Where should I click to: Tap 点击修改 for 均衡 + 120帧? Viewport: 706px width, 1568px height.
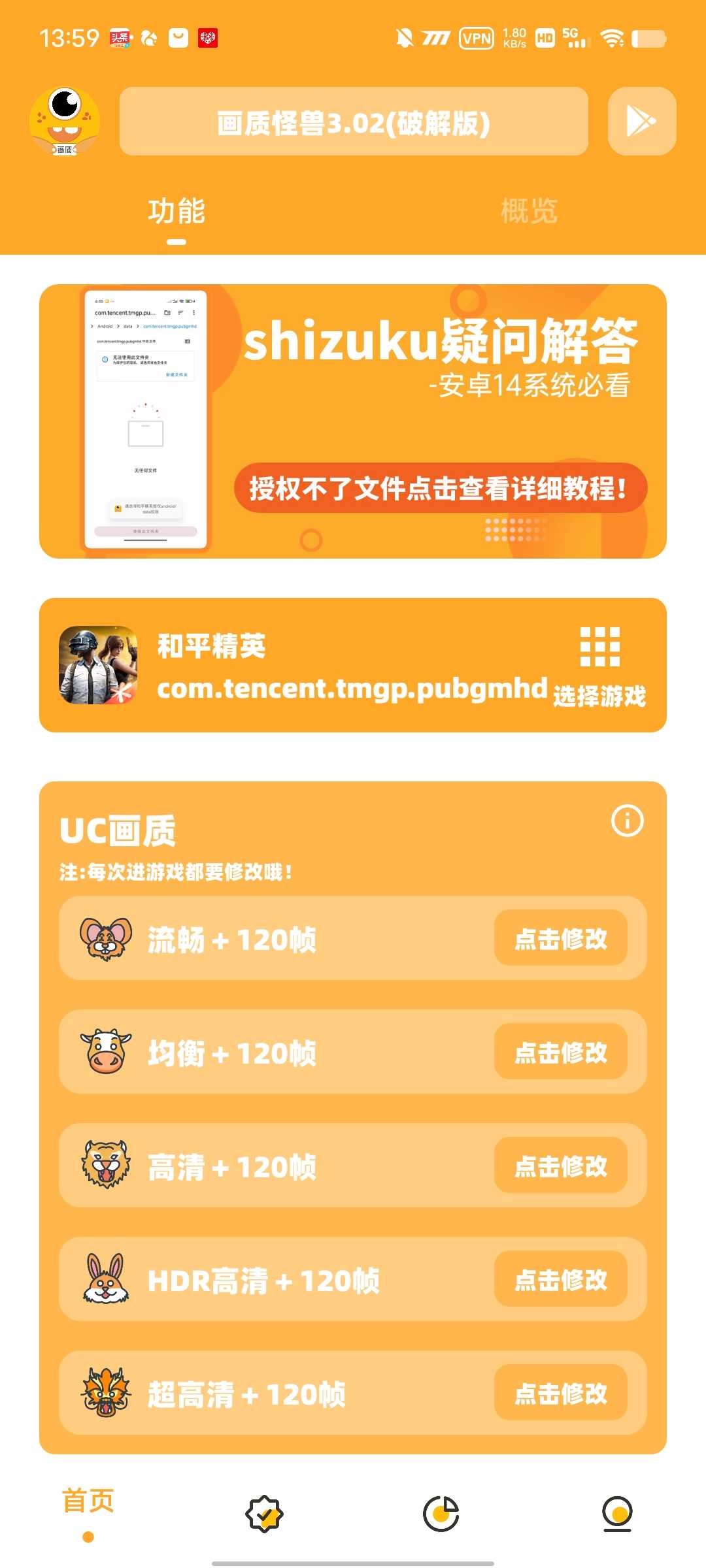pos(560,1053)
